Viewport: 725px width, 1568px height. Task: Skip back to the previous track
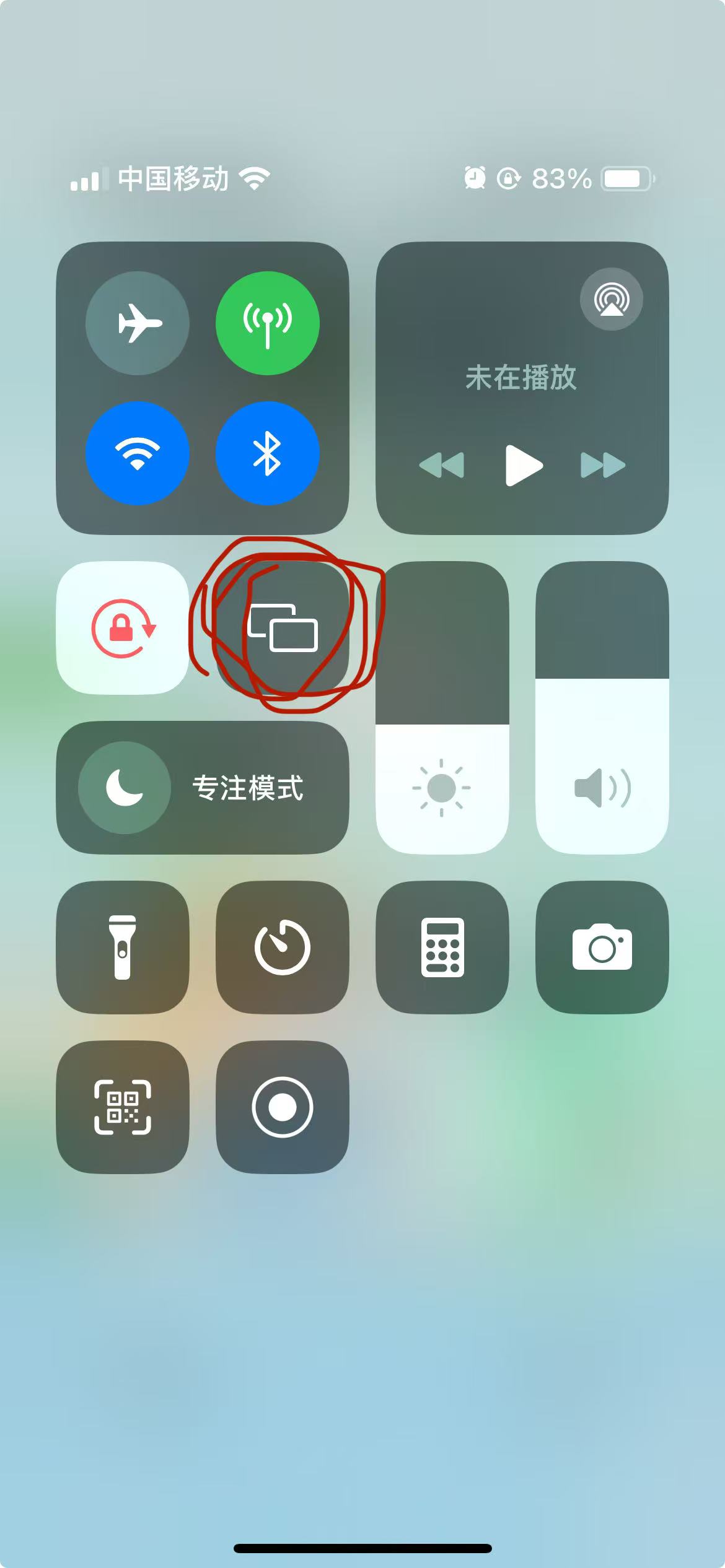[442, 465]
